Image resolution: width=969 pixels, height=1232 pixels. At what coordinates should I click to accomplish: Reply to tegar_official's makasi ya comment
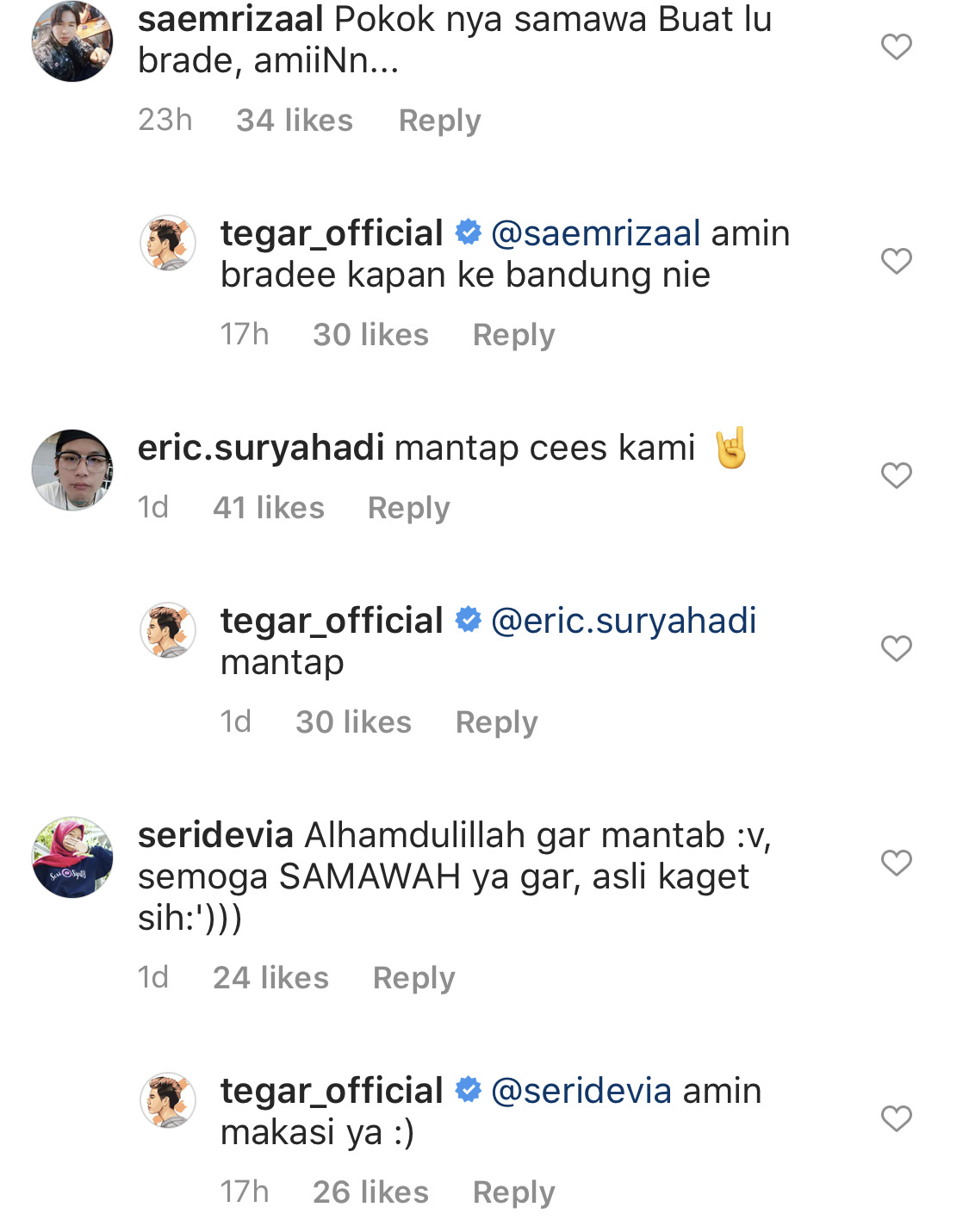(x=513, y=1192)
